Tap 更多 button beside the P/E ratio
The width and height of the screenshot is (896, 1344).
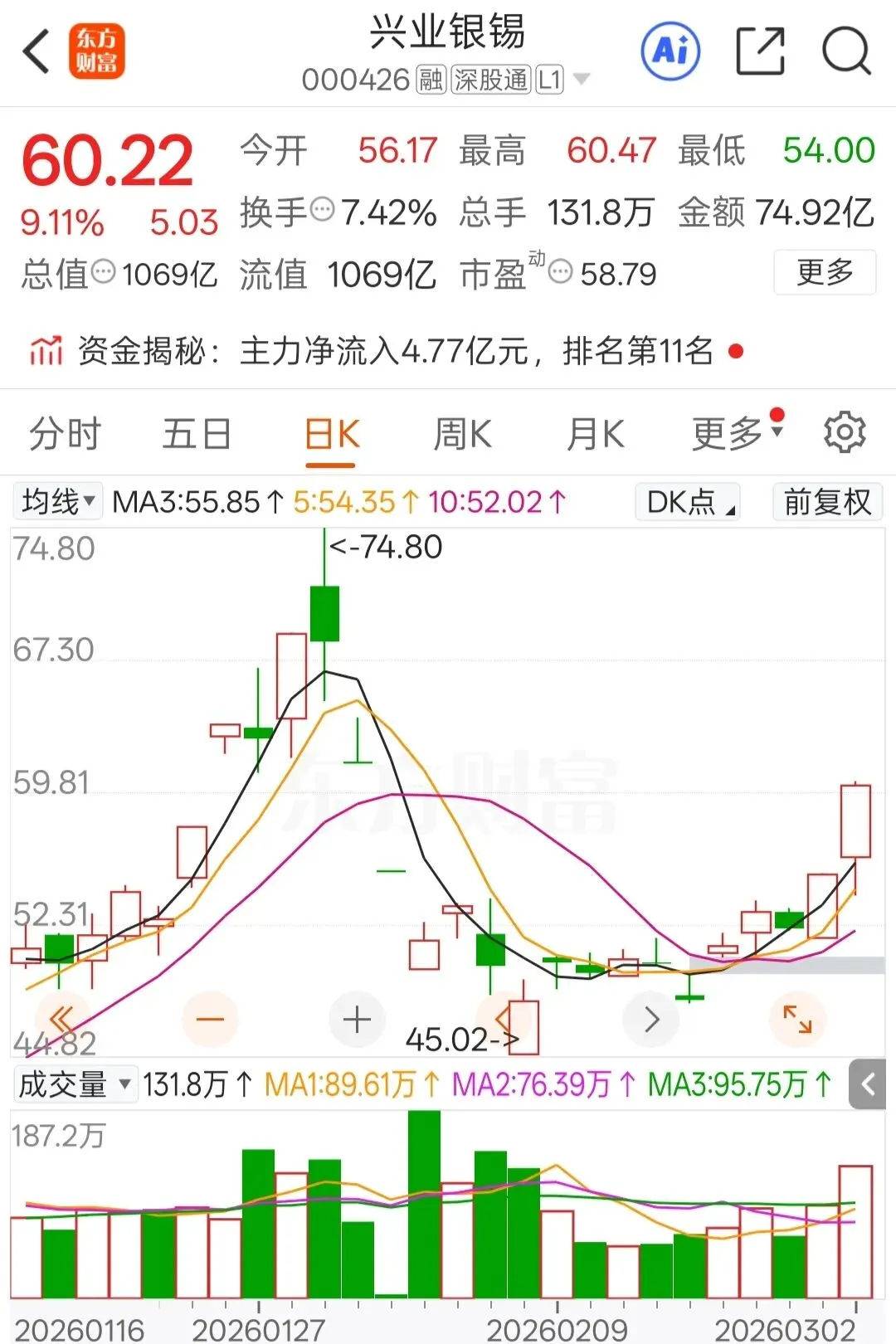click(824, 272)
